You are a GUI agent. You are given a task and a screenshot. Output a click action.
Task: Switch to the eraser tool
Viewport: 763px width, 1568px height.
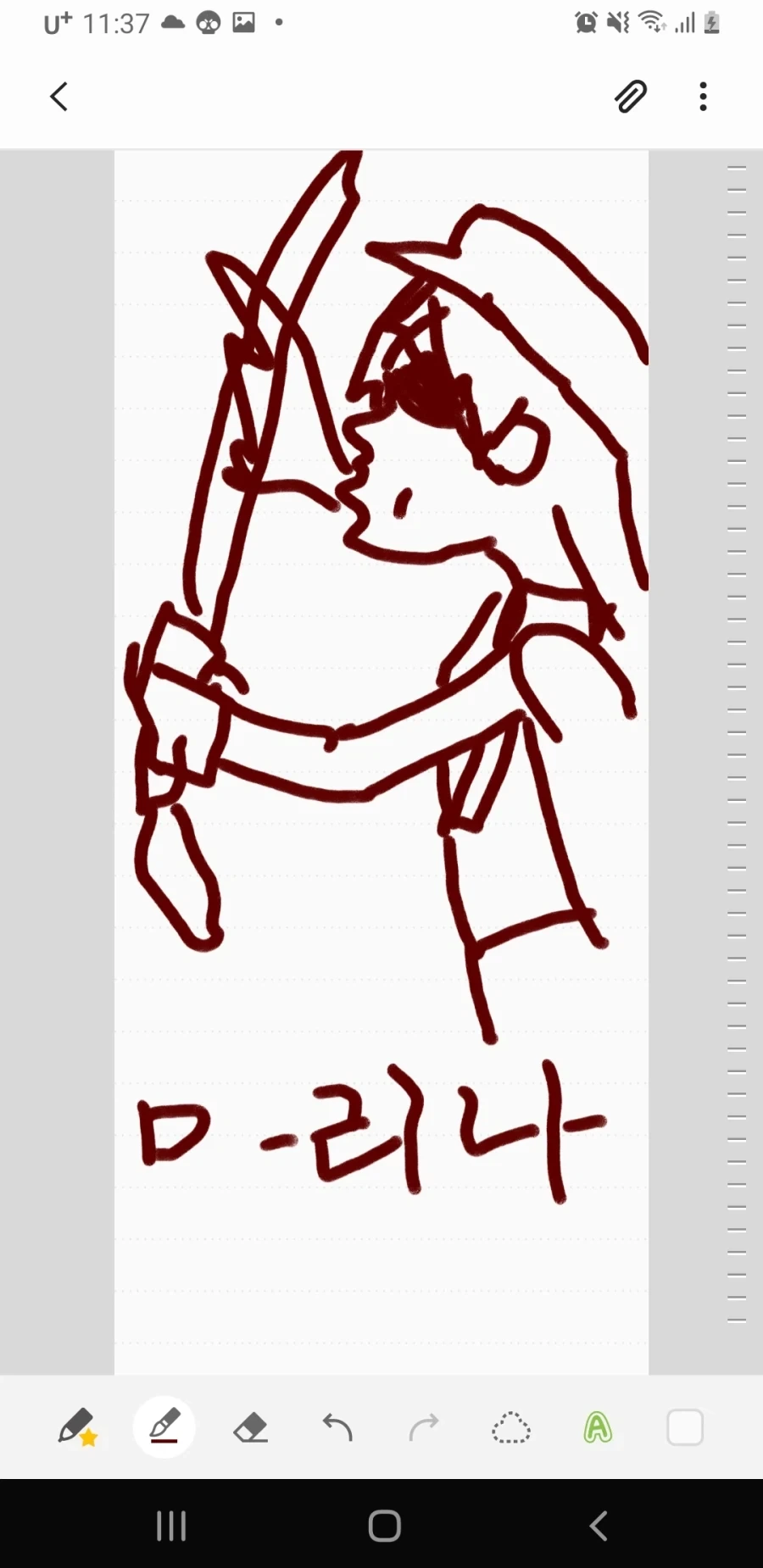point(251,1427)
